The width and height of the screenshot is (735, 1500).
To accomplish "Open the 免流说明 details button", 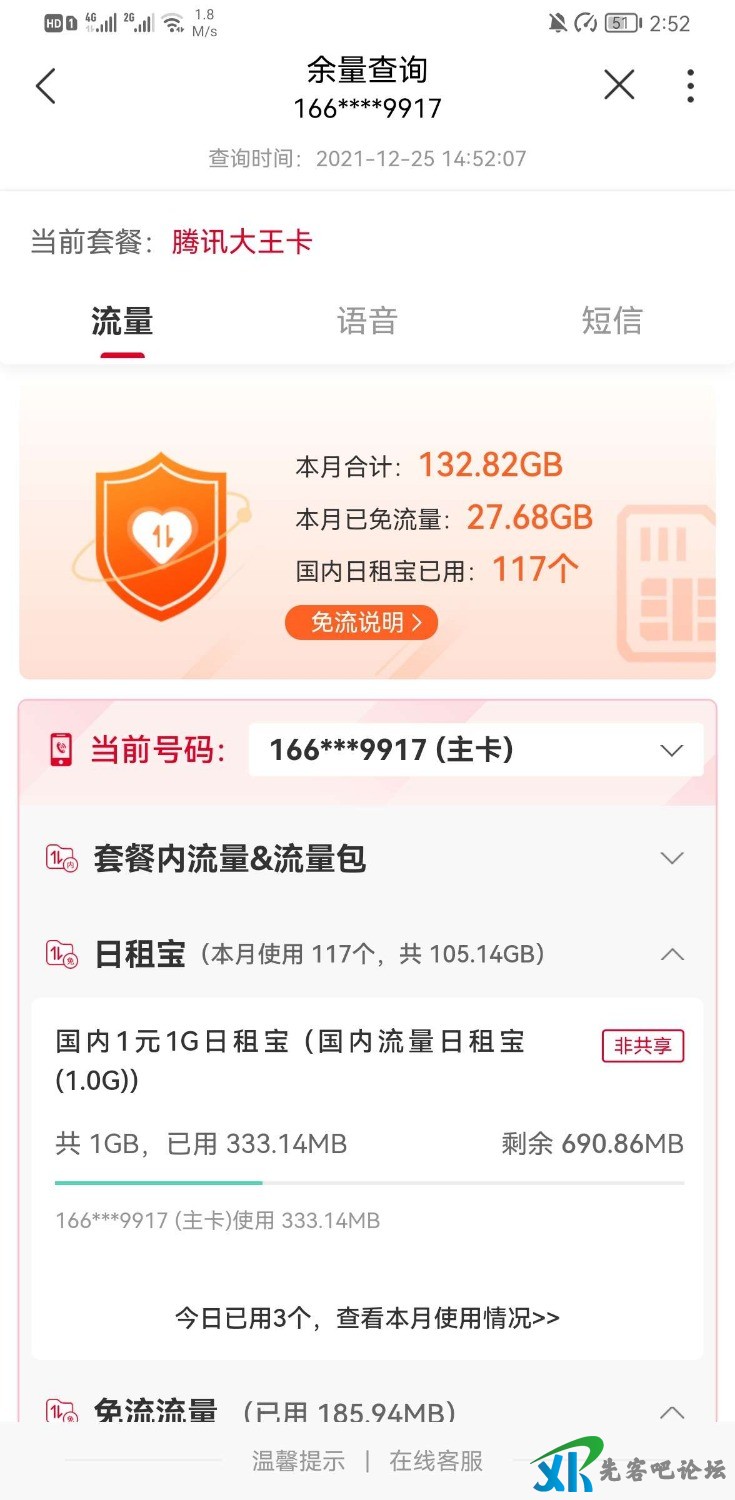I will 362,622.
